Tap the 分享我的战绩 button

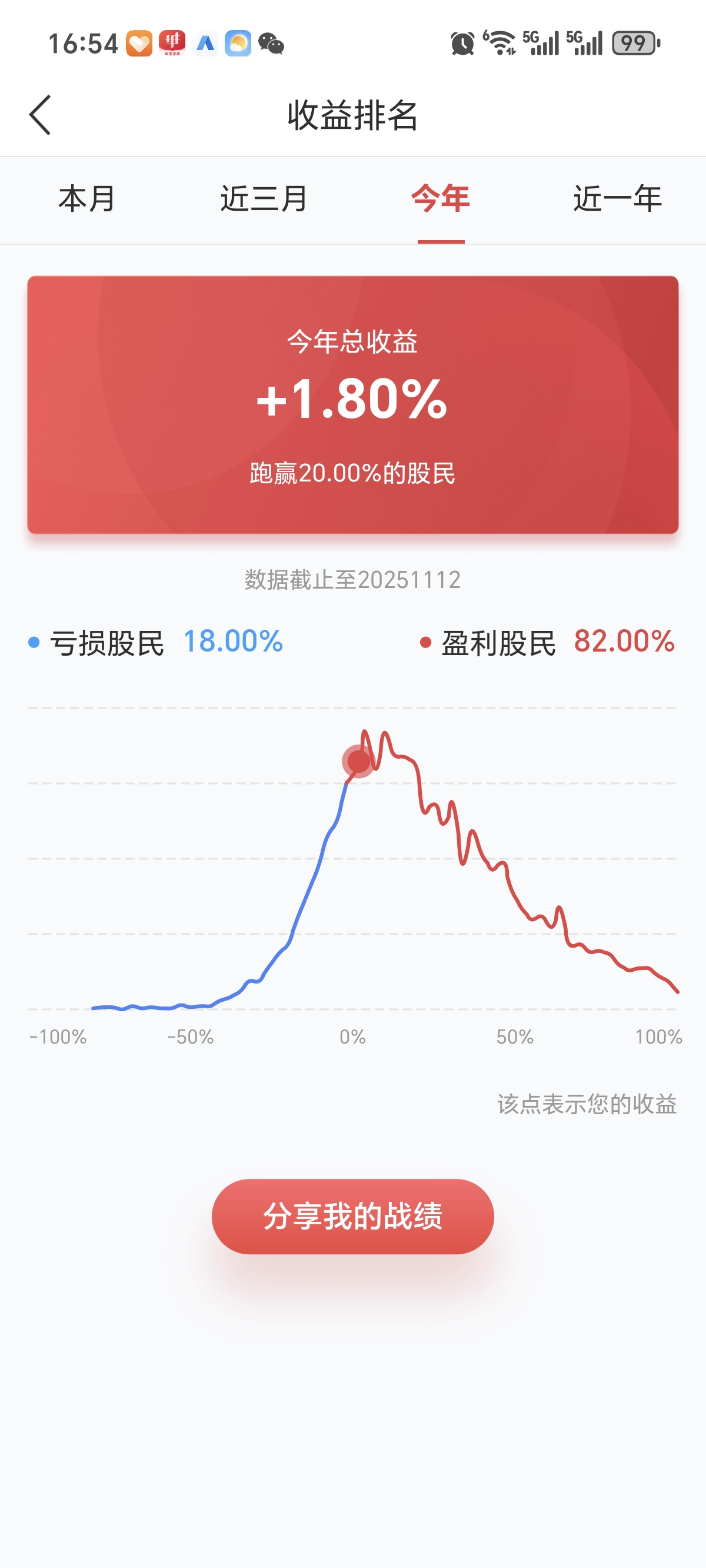(x=353, y=1216)
